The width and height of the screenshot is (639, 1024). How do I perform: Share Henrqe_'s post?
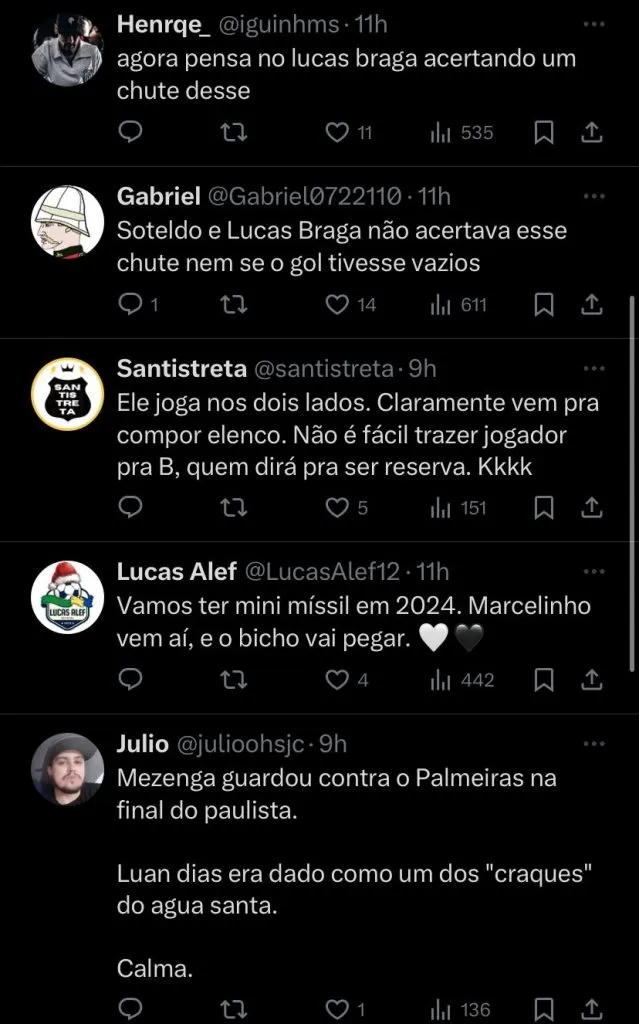[591, 132]
